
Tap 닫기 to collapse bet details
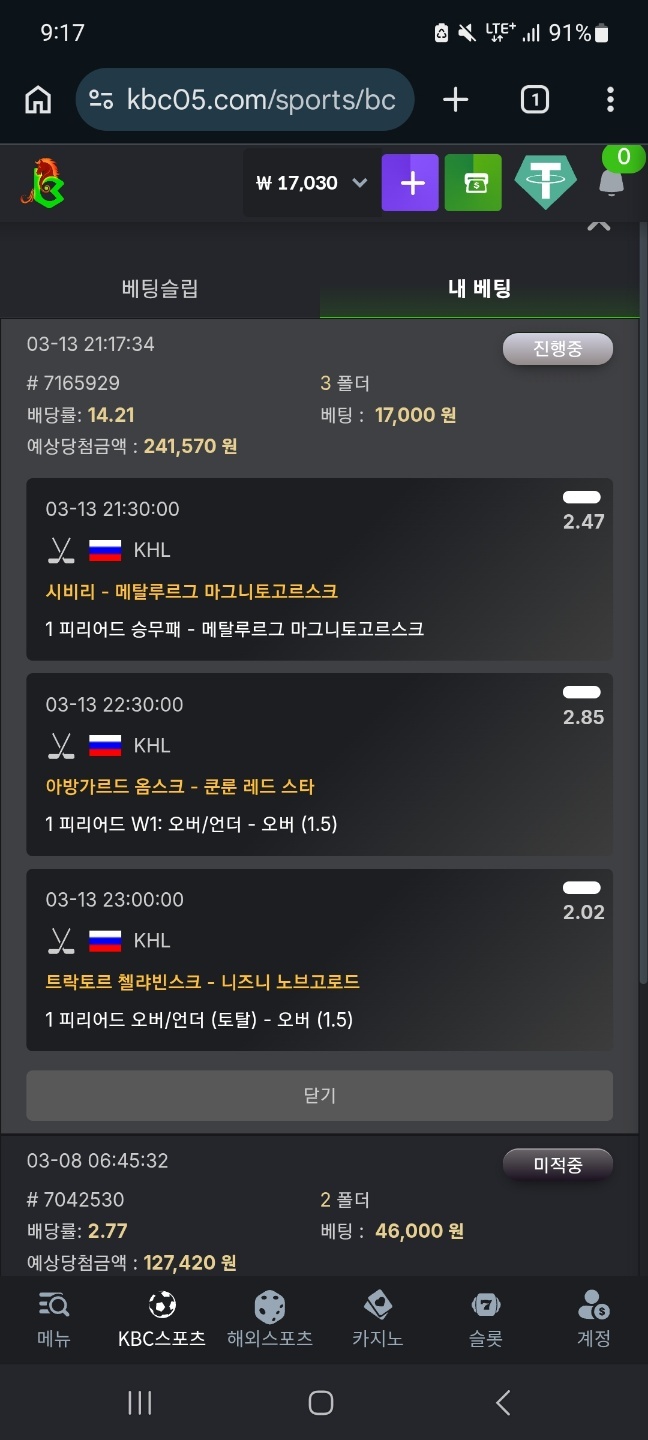click(x=319, y=1095)
